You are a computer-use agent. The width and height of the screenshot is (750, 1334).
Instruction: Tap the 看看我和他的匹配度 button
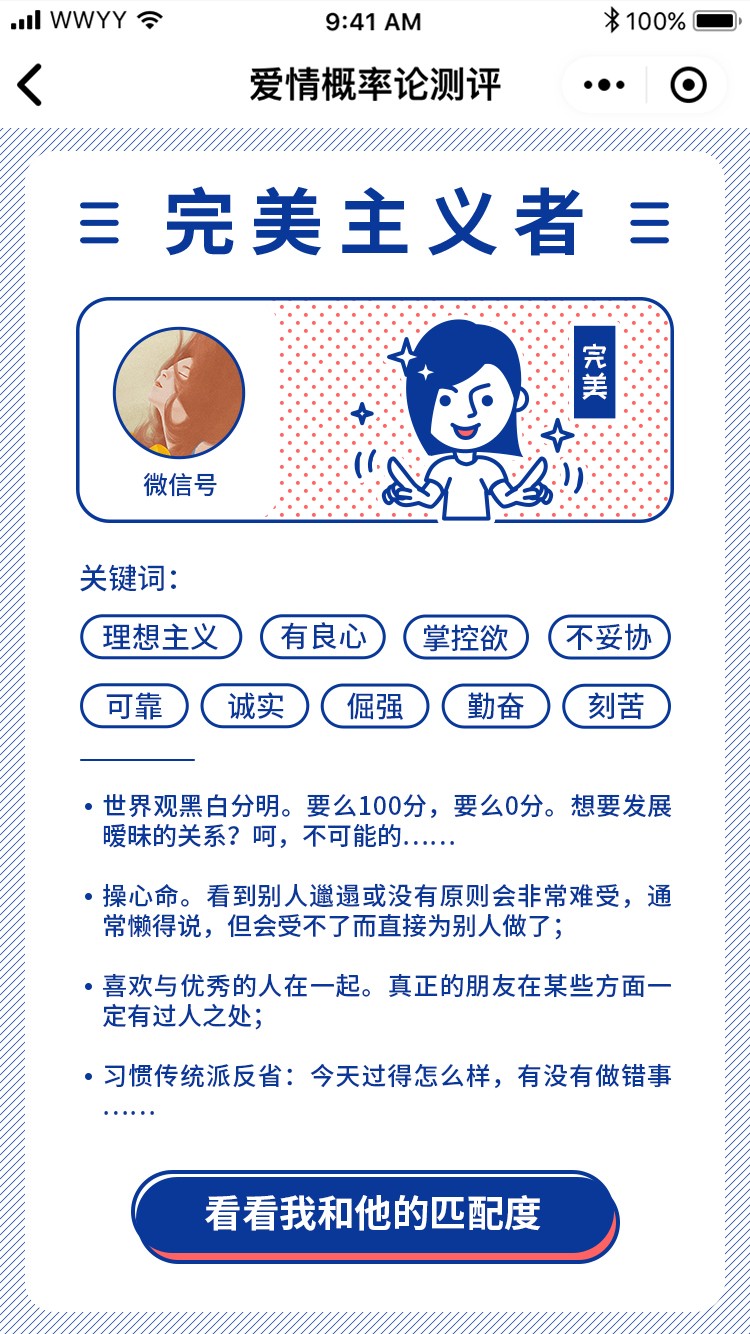[375, 1215]
